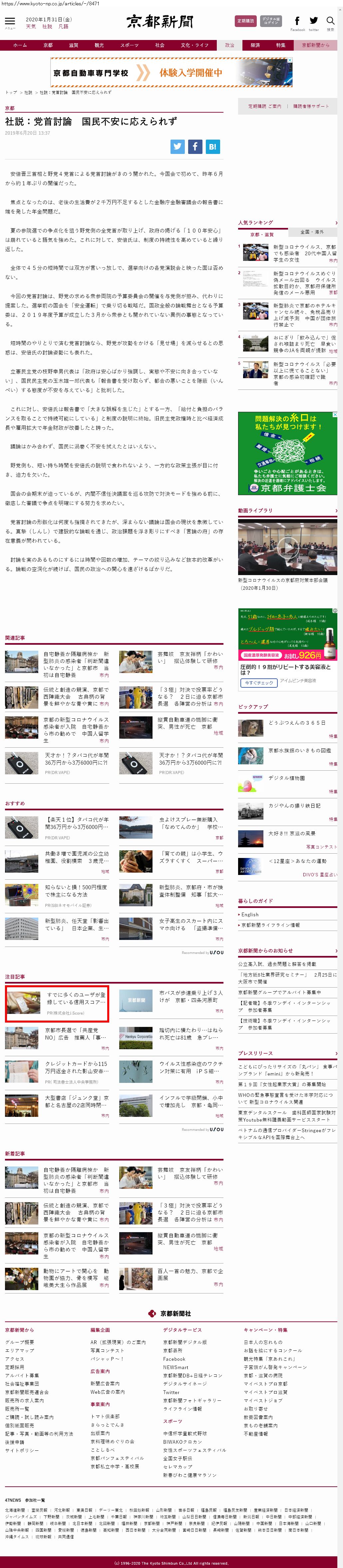The height and width of the screenshot is (1568, 343).
Task: Visit the Kyoto Shimbun Facebook page from the header
Action: pyautogui.click(x=297, y=22)
